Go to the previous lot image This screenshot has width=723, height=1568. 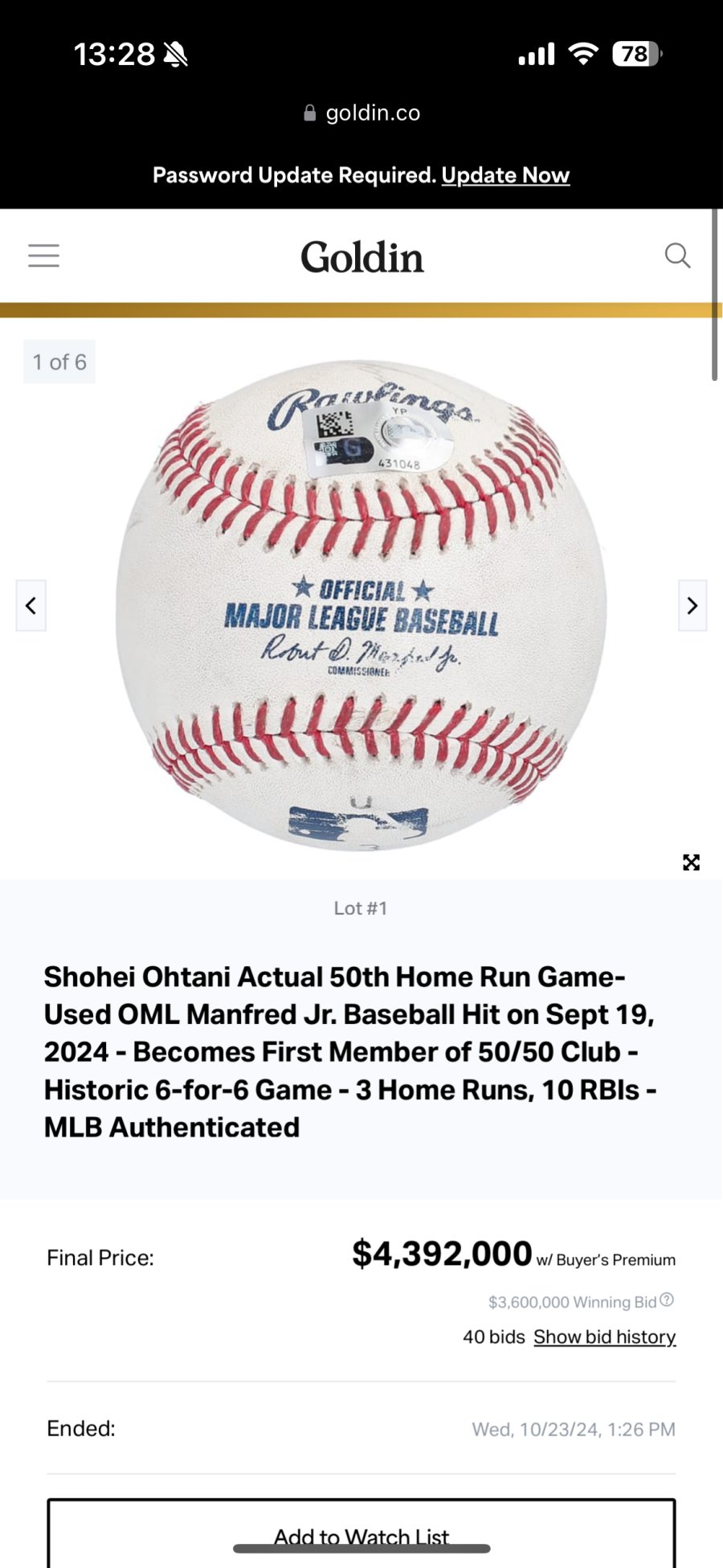(x=31, y=605)
